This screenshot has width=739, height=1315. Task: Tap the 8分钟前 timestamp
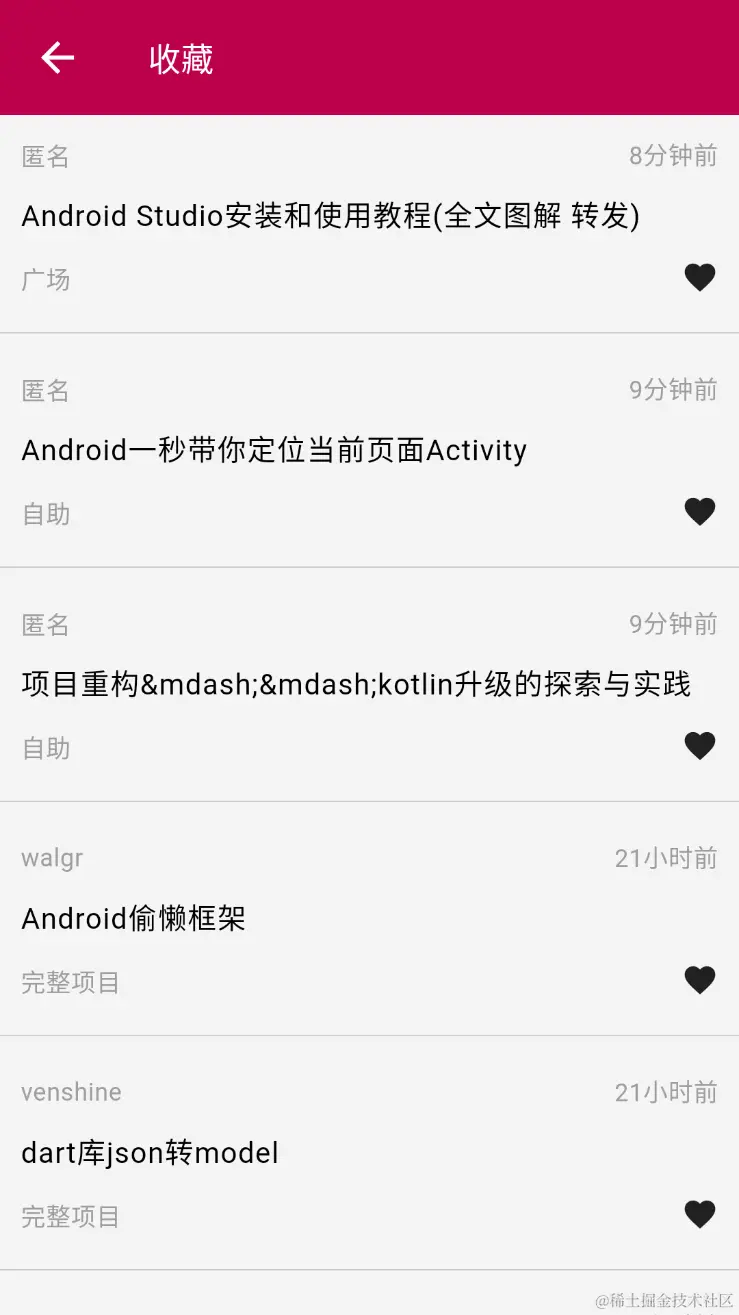pyautogui.click(x=672, y=156)
